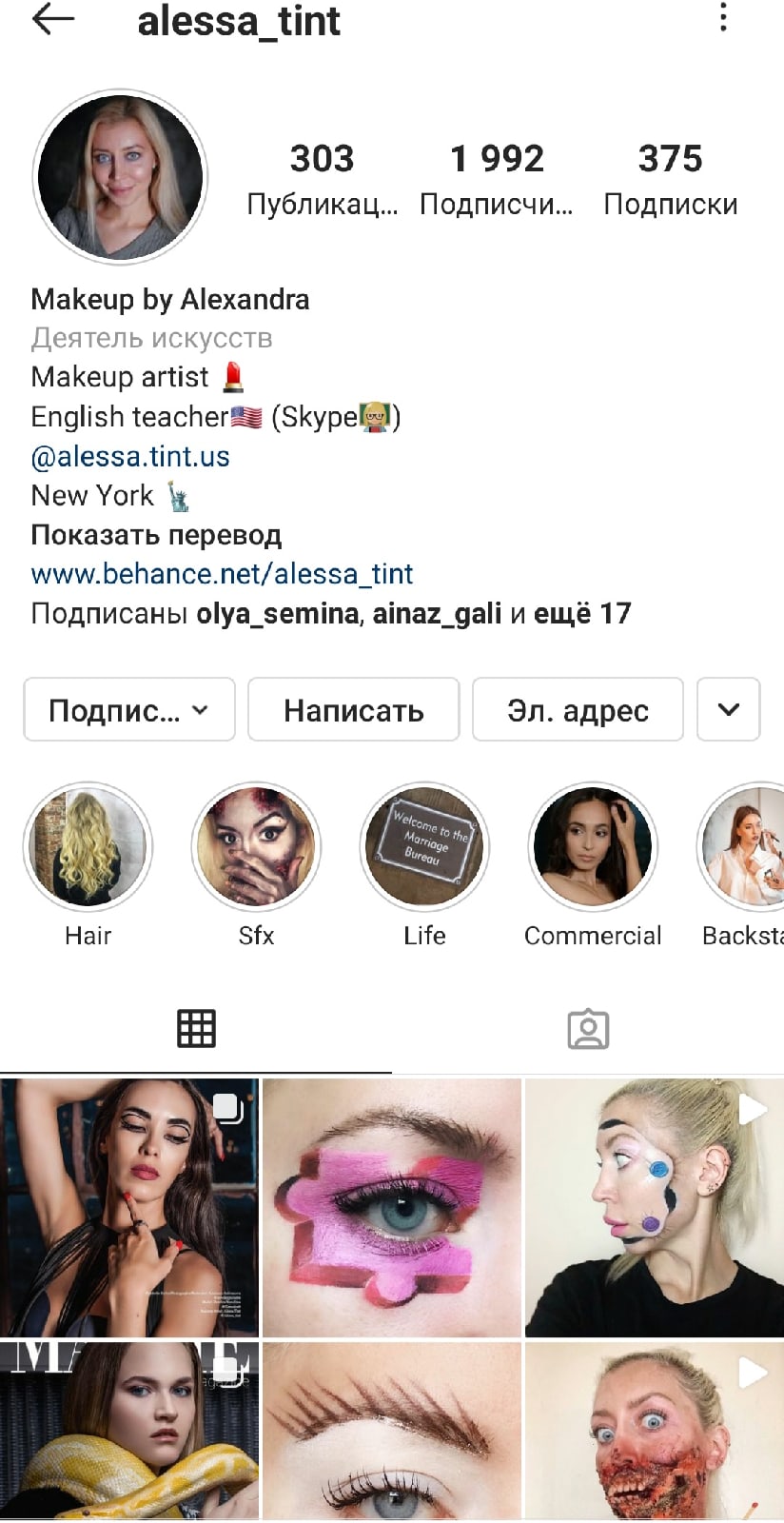
Task: Open the Sfx story highlight
Action: (256, 847)
